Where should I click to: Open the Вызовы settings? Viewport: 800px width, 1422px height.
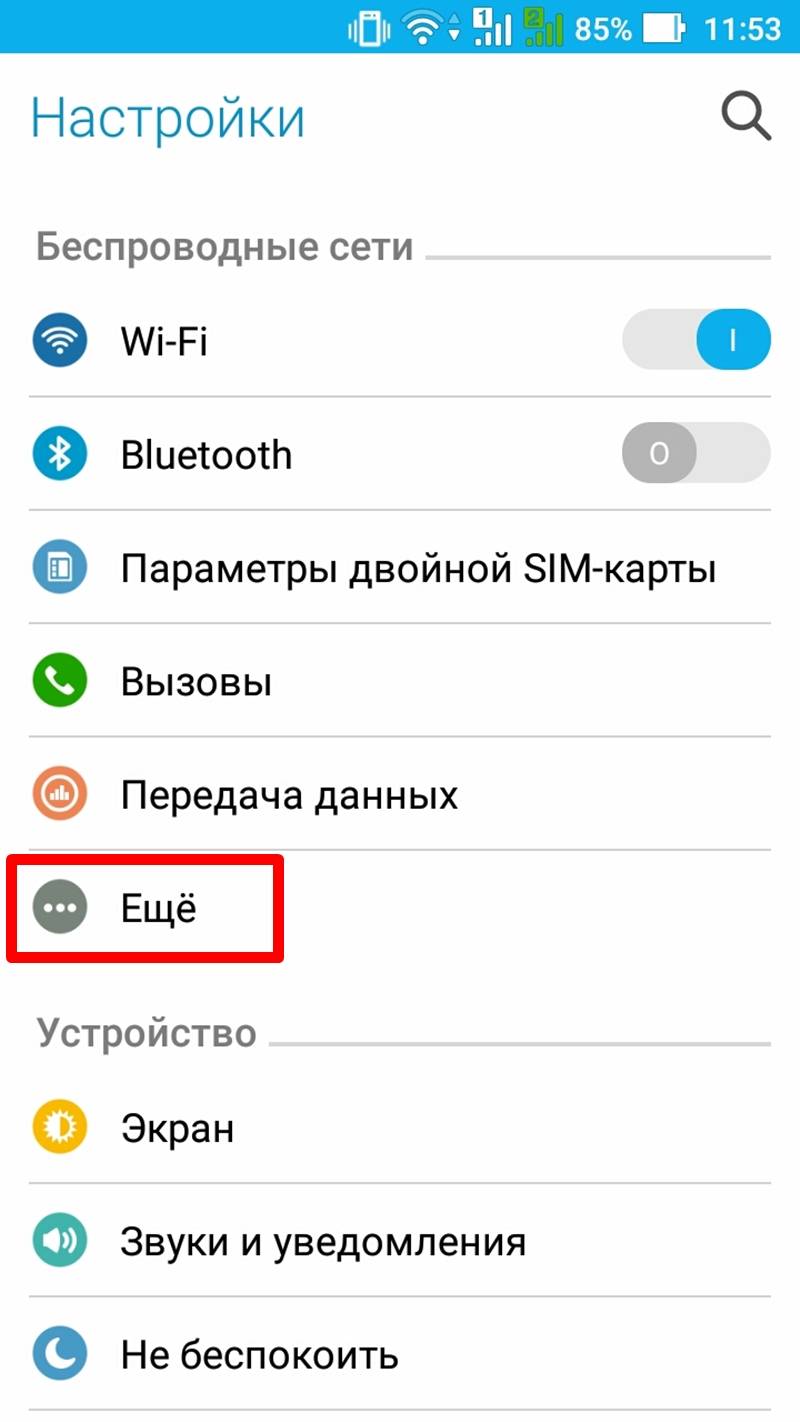pos(400,682)
